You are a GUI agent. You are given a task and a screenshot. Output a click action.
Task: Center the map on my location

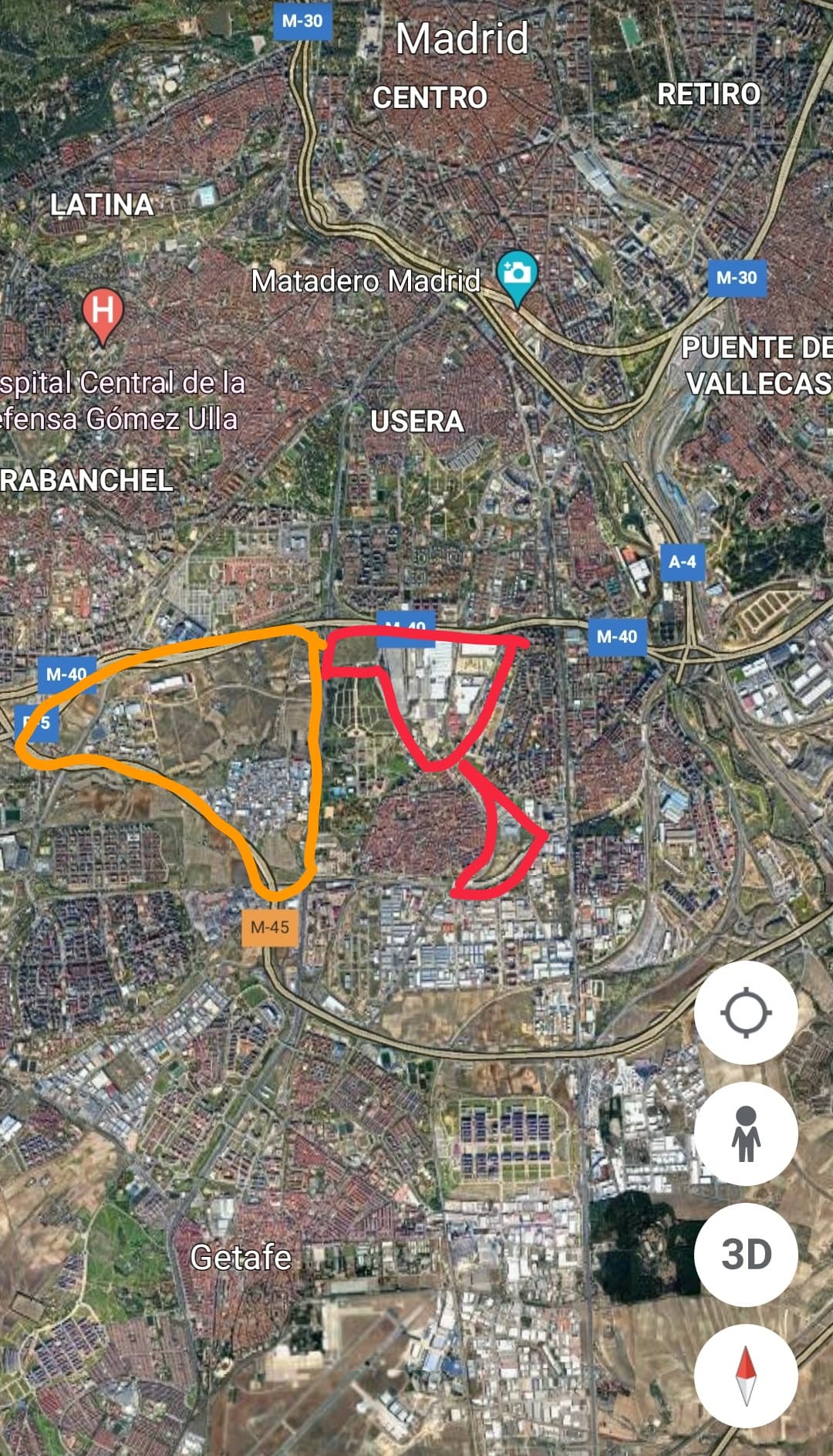[x=746, y=1012]
